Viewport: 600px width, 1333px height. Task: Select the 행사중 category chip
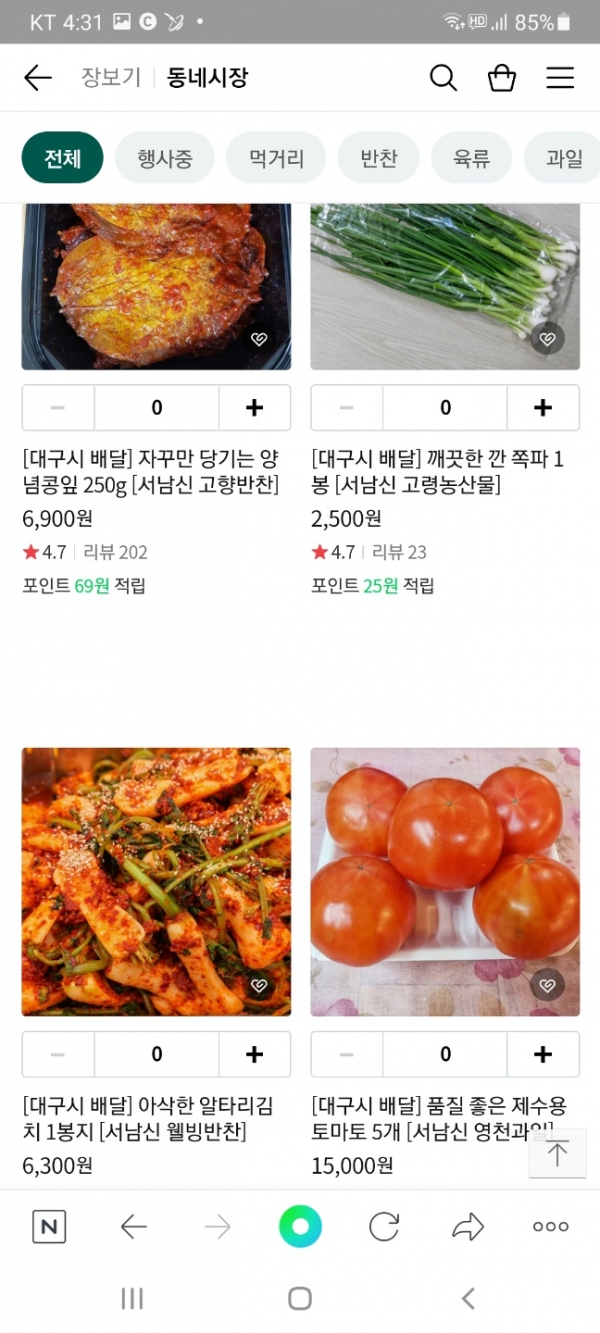[x=164, y=158]
